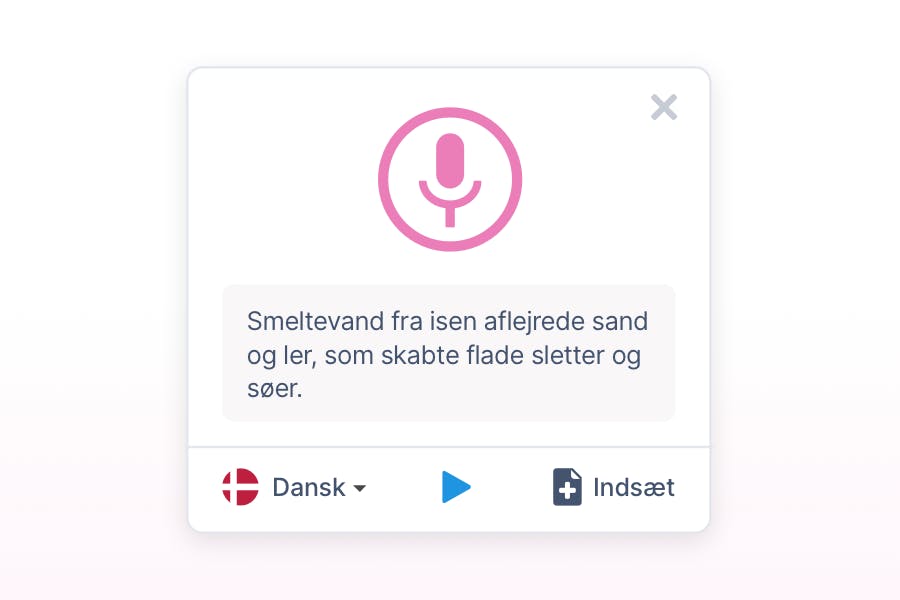Tap Indsæt to insert the text
The width and height of the screenshot is (900, 600).
pyautogui.click(x=614, y=488)
